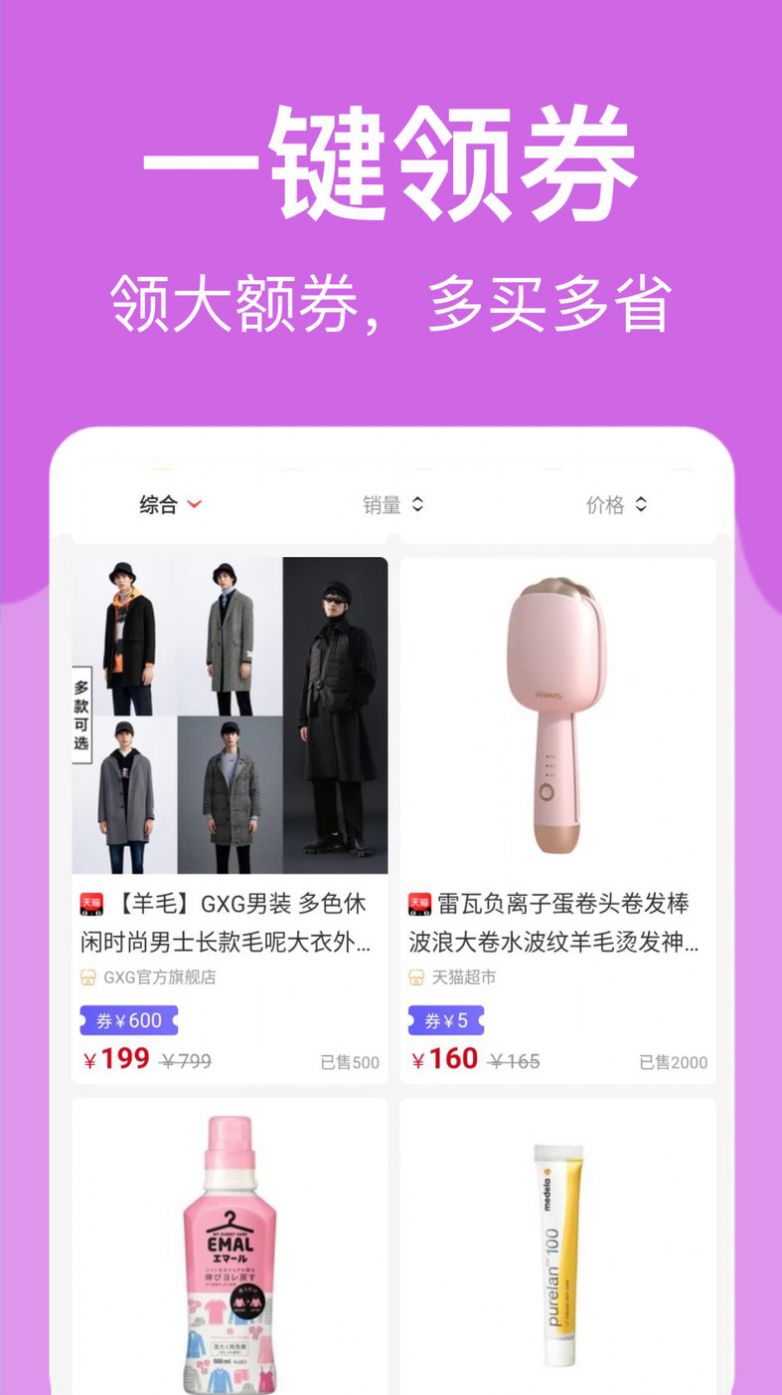
Task: Click the Tmall badge on the curling iron item
Action: [417, 903]
